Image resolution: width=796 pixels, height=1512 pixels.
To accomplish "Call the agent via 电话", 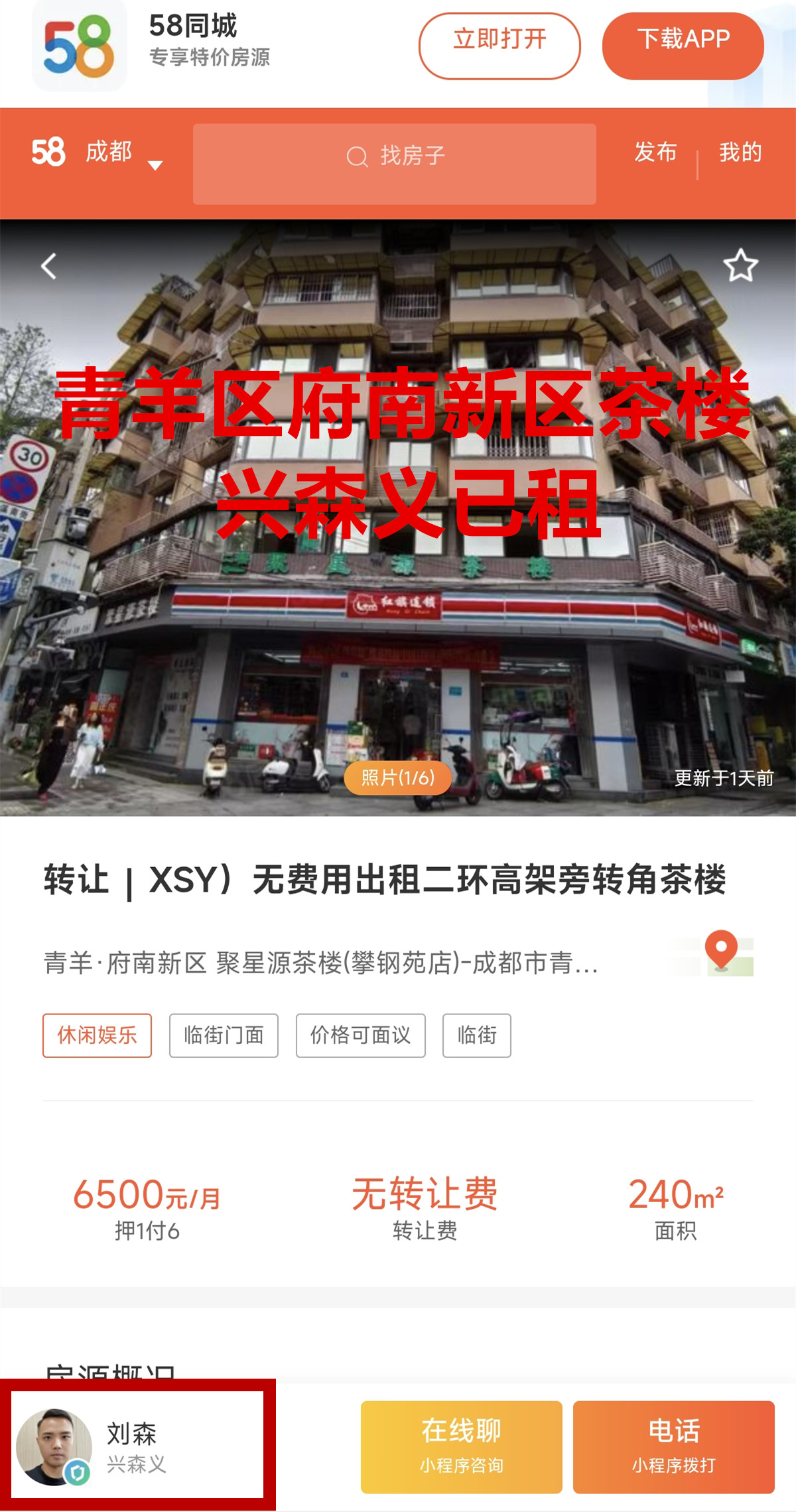I will 673,1447.
